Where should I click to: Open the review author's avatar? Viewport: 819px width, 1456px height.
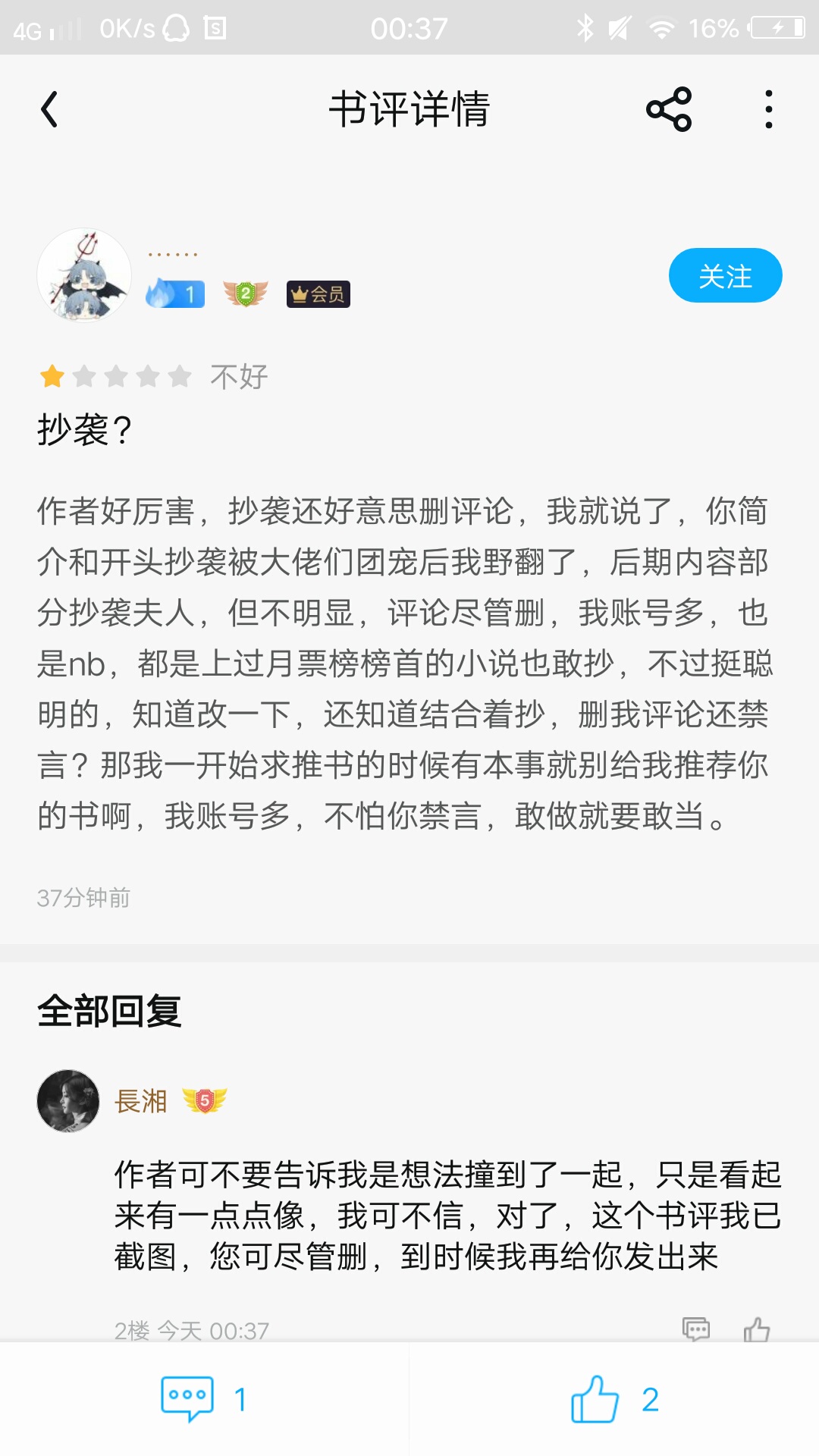click(84, 275)
